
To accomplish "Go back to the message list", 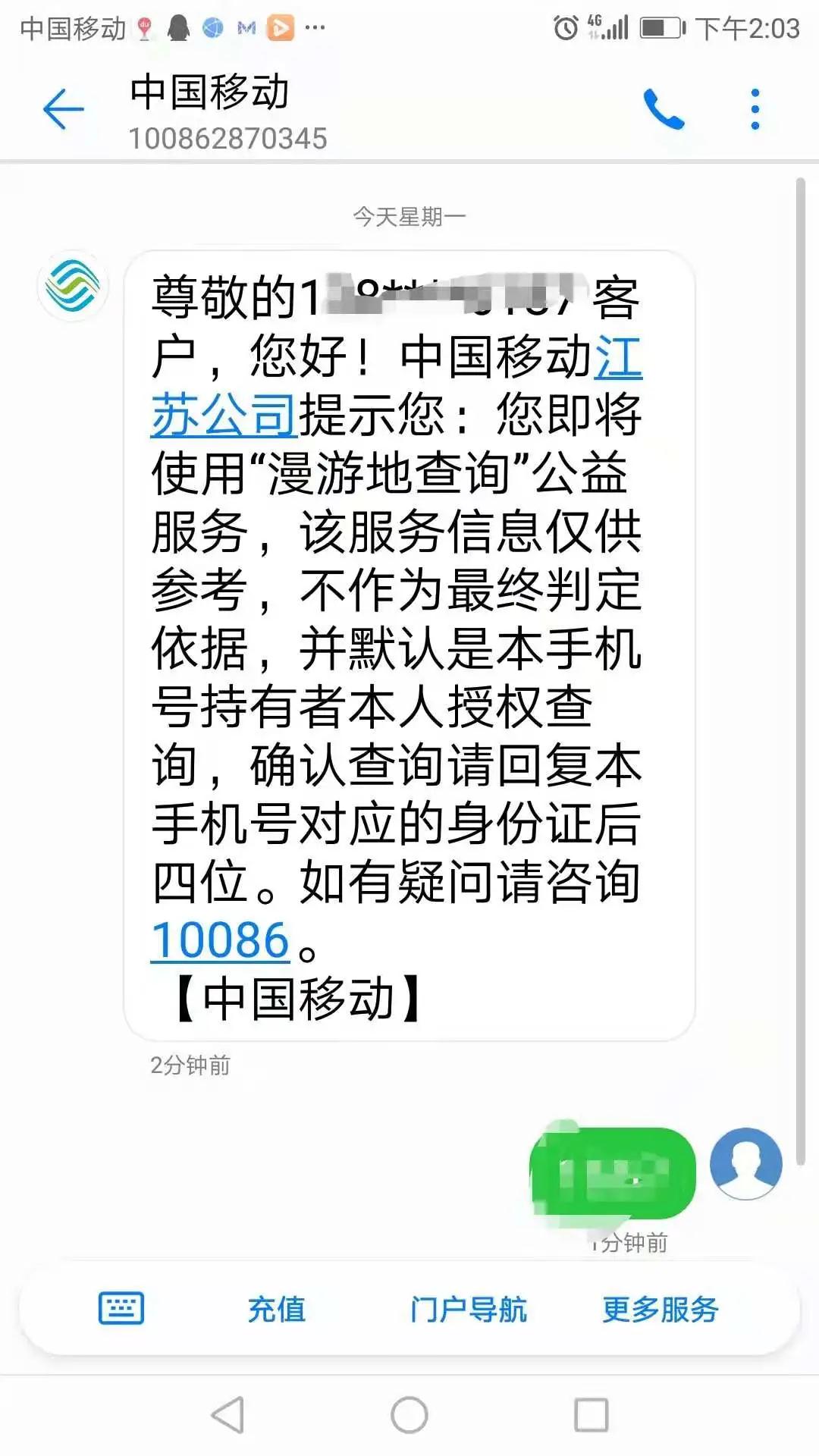I will 64,111.
